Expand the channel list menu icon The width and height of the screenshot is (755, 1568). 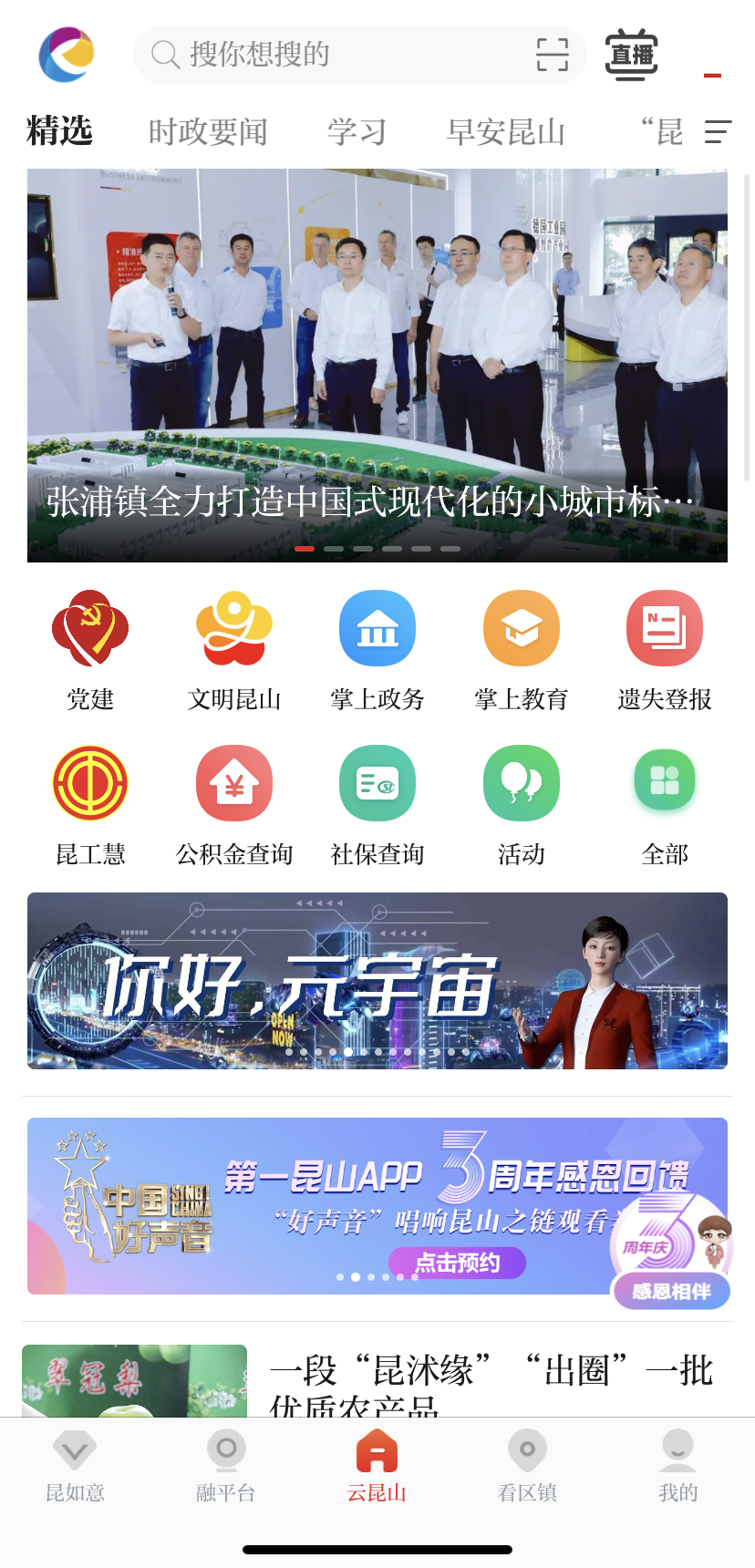point(718,132)
